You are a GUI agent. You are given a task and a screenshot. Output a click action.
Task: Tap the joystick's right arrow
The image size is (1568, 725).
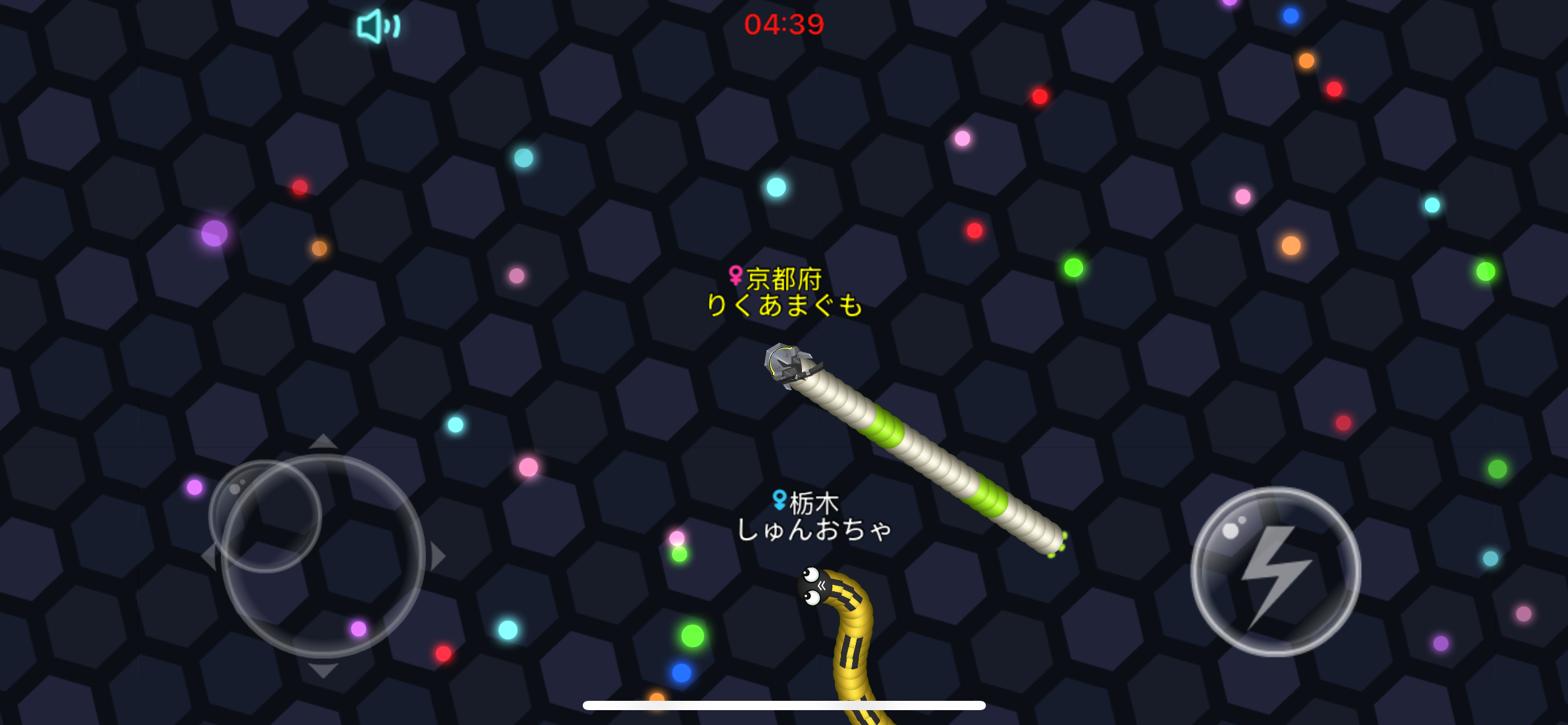point(437,556)
